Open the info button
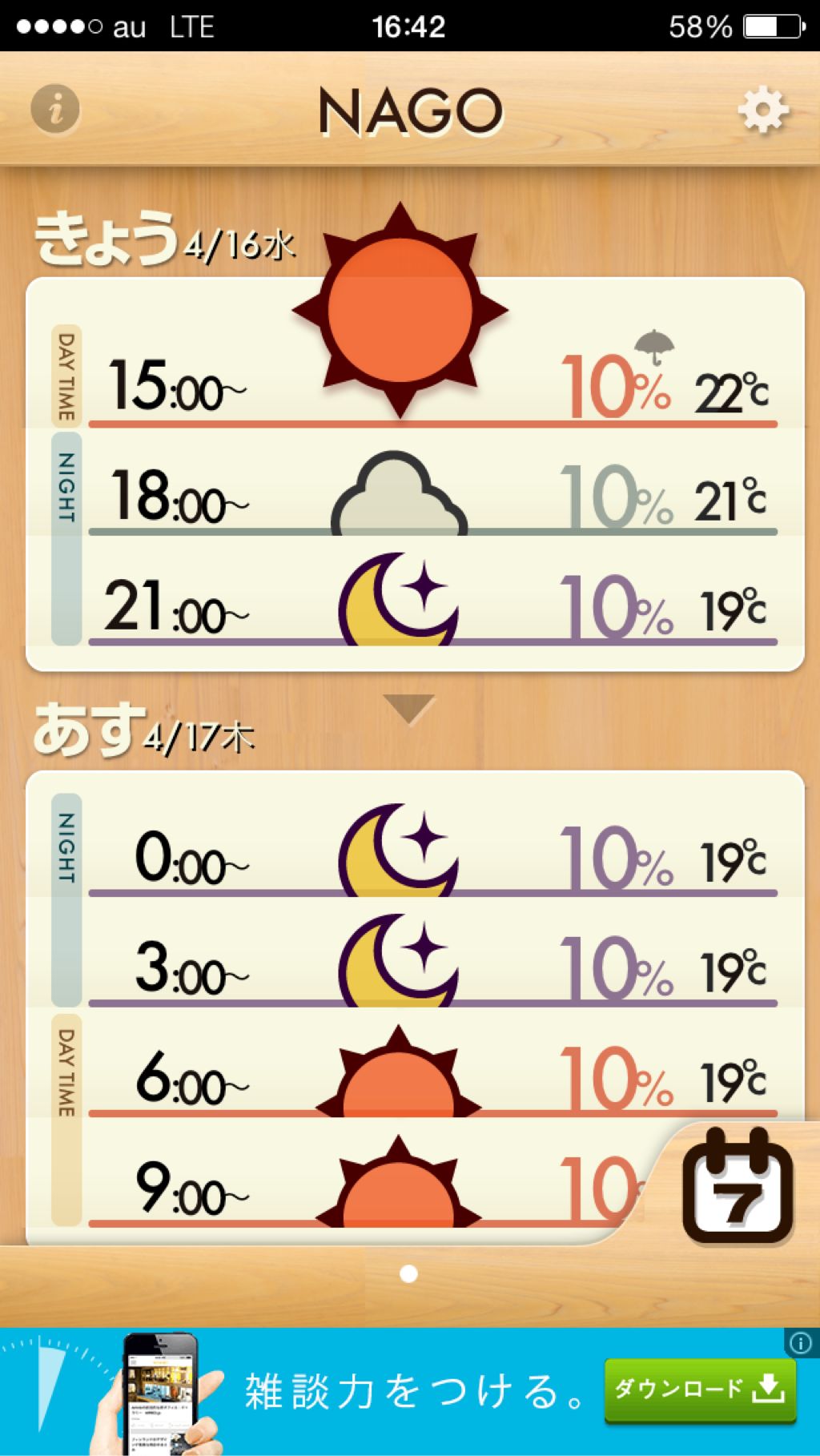The image size is (820, 1456). coord(55,107)
